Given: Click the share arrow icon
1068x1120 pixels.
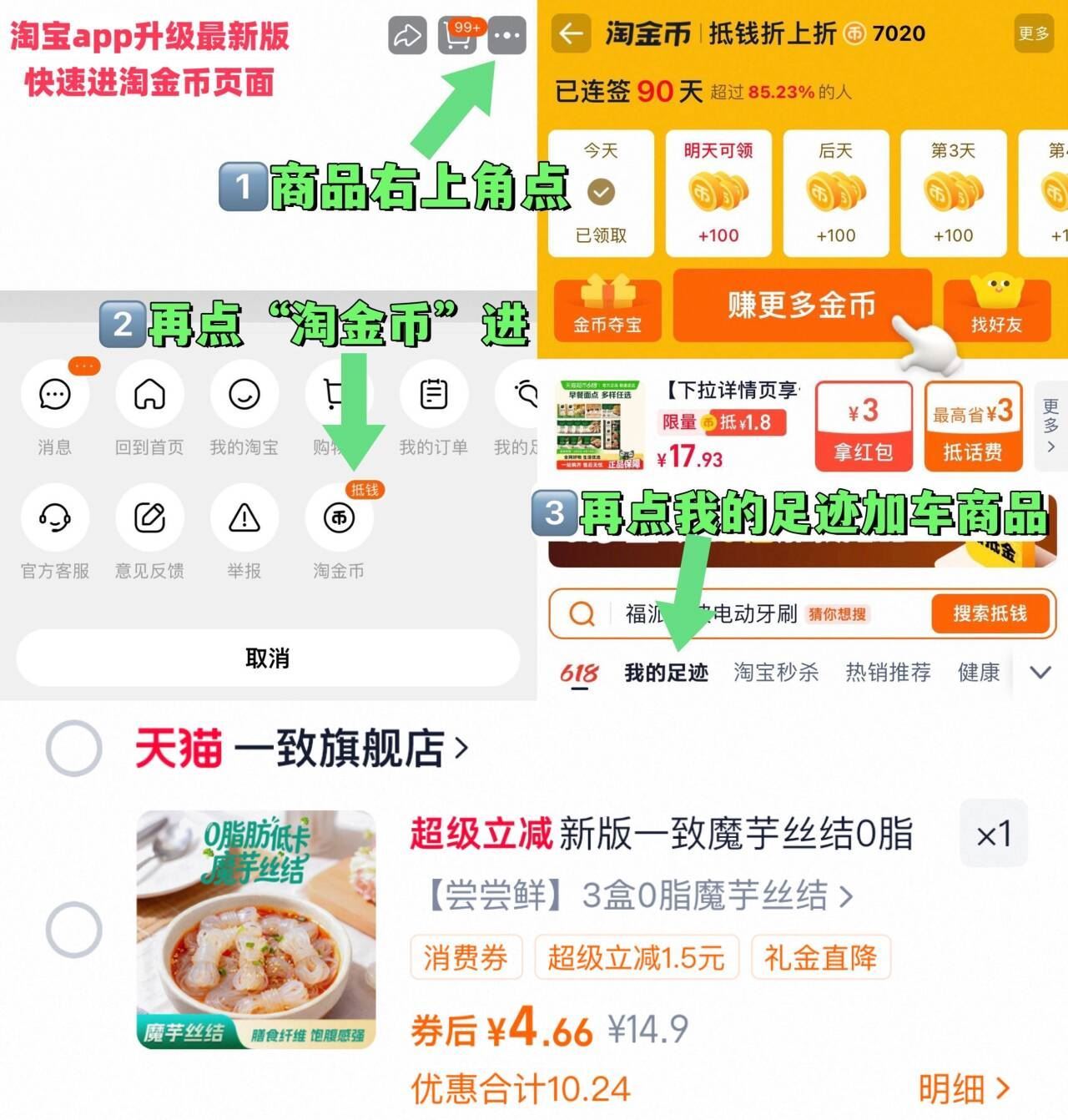Looking at the screenshot, I should 406,35.
